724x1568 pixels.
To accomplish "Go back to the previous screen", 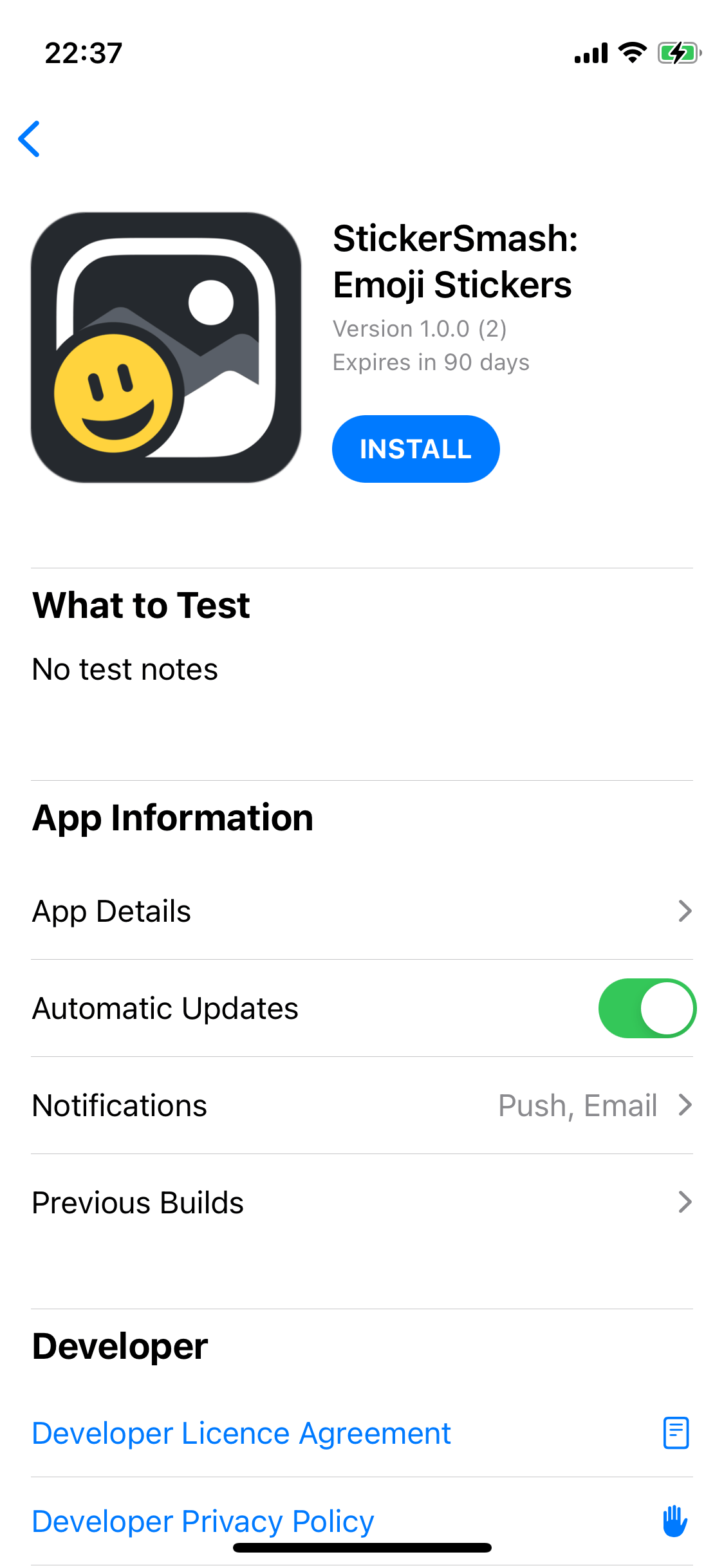I will (30, 139).
